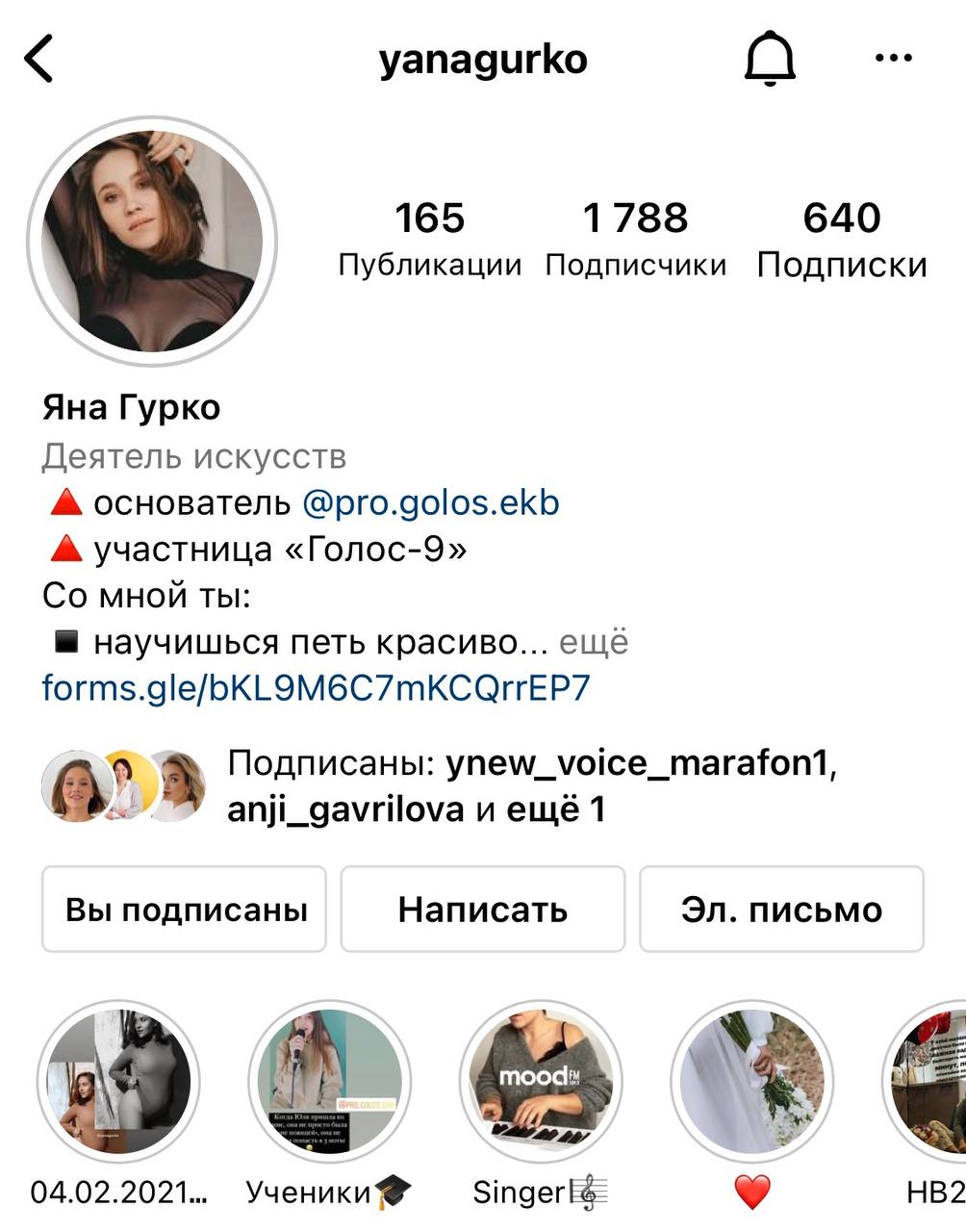Open the 640 Подписки list
Image resolution: width=966 pixels, height=1232 pixels.
841,239
